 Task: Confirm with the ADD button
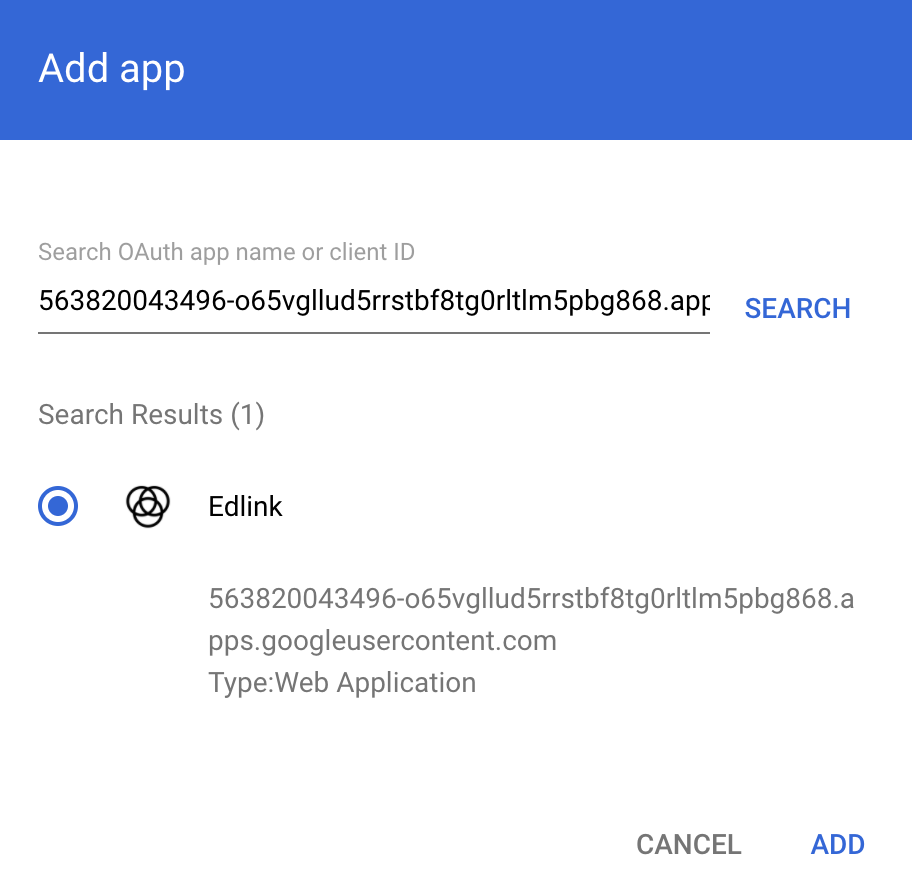pyautogui.click(x=837, y=844)
